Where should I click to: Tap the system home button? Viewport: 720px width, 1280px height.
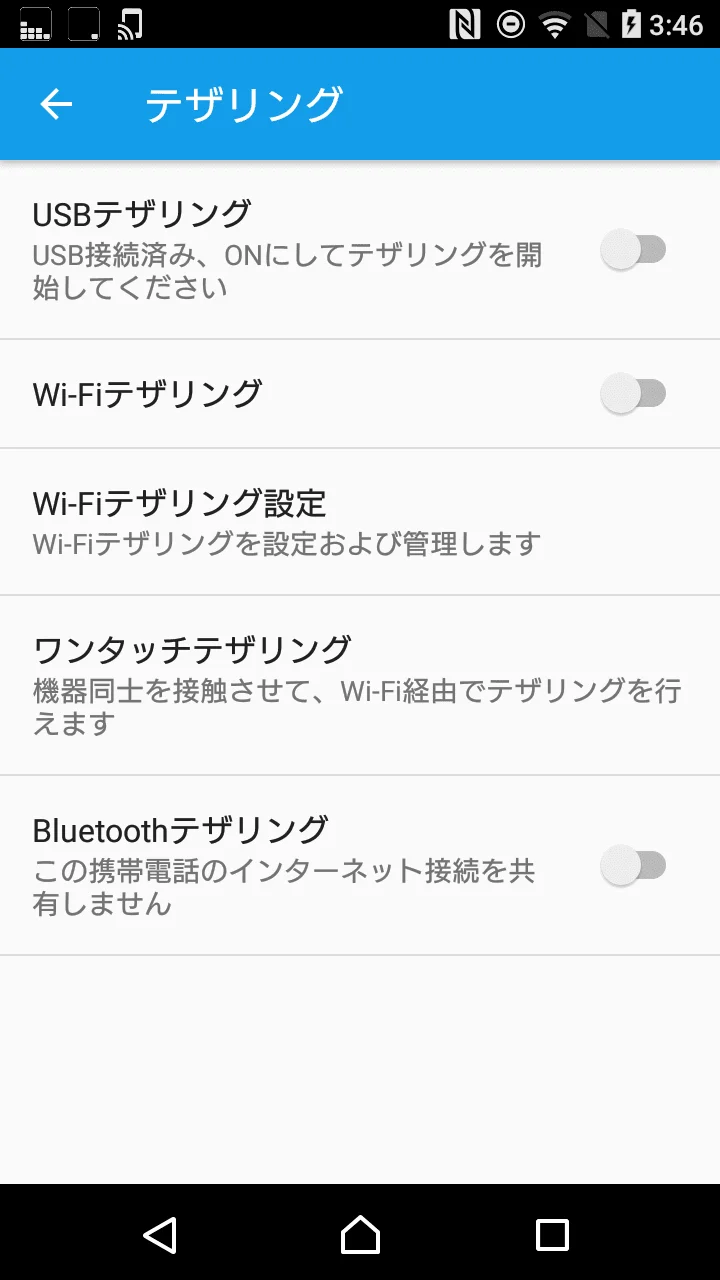tap(360, 1235)
